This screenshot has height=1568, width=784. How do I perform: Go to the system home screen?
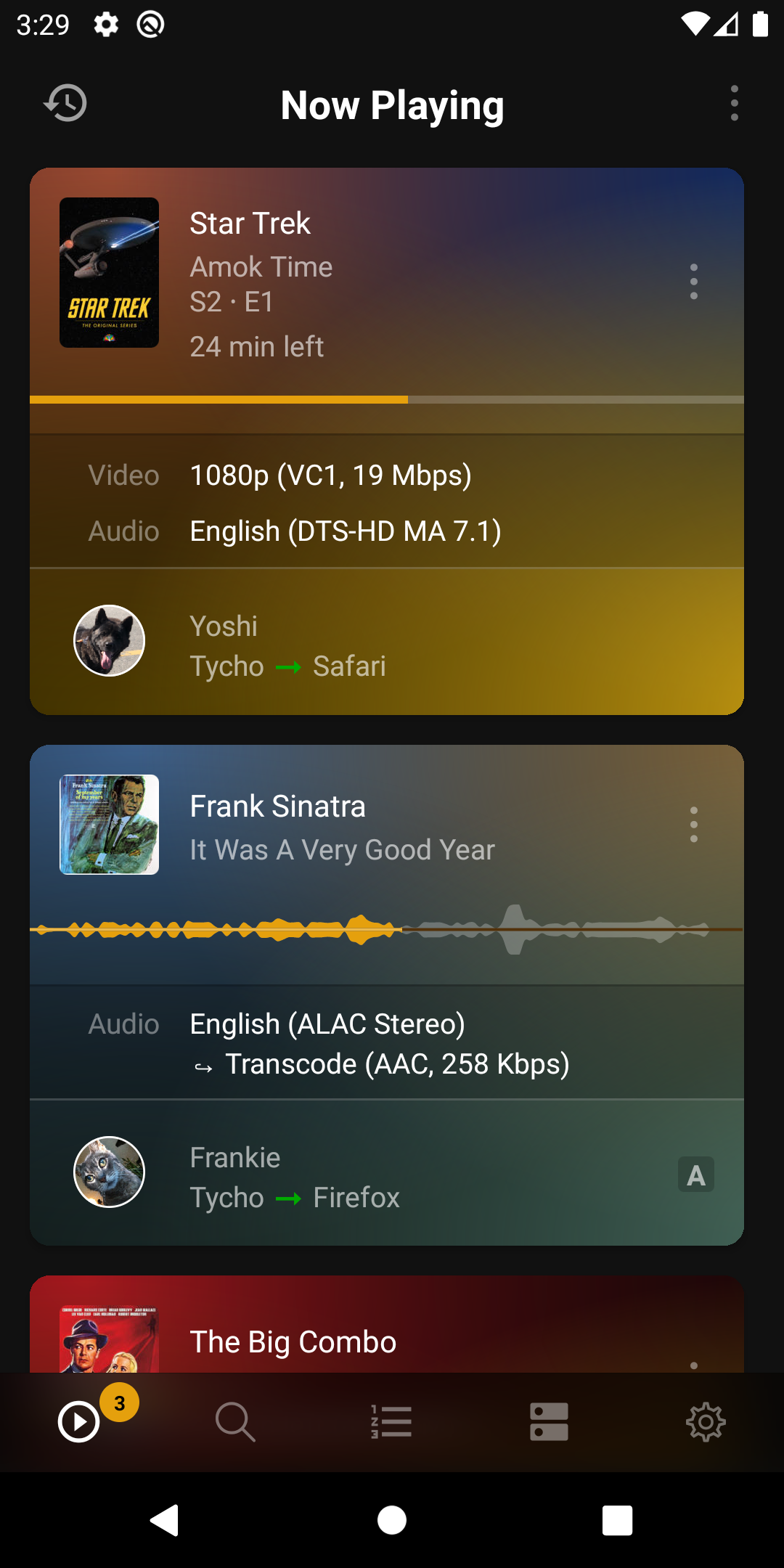[392, 1520]
